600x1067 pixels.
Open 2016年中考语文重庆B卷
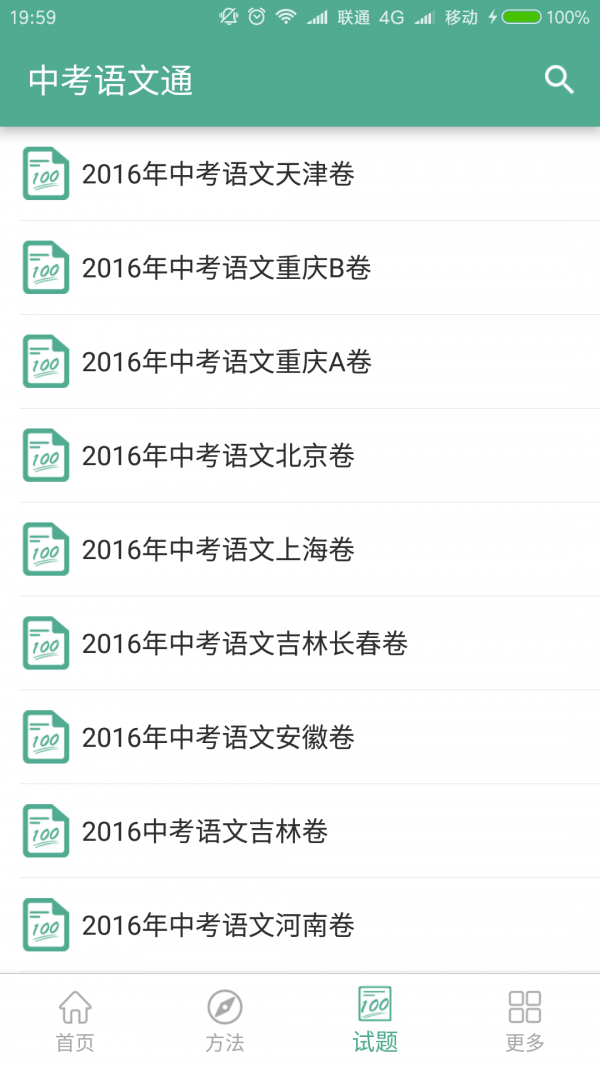click(x=227, y=268)
